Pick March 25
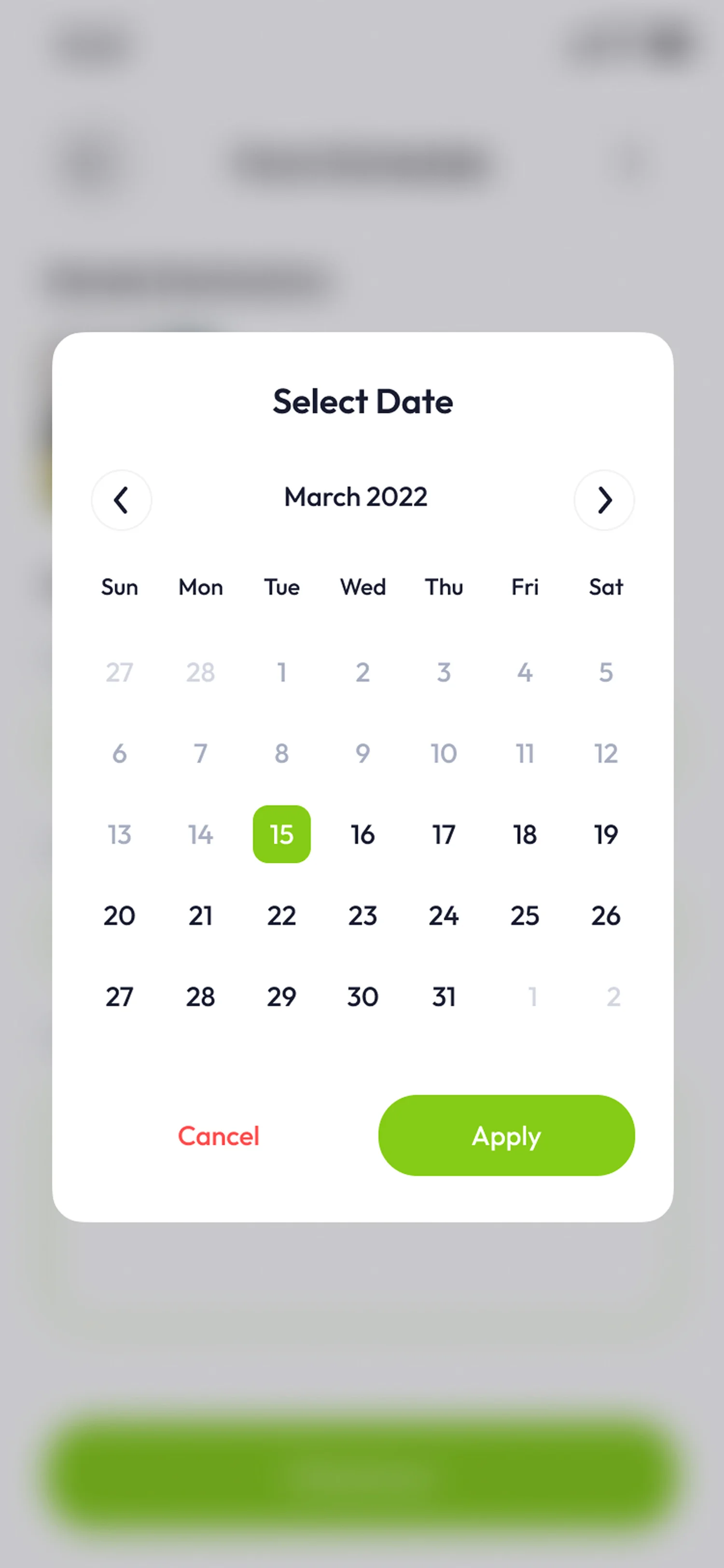The image size is (724, 1568). (x=525, y=915)
